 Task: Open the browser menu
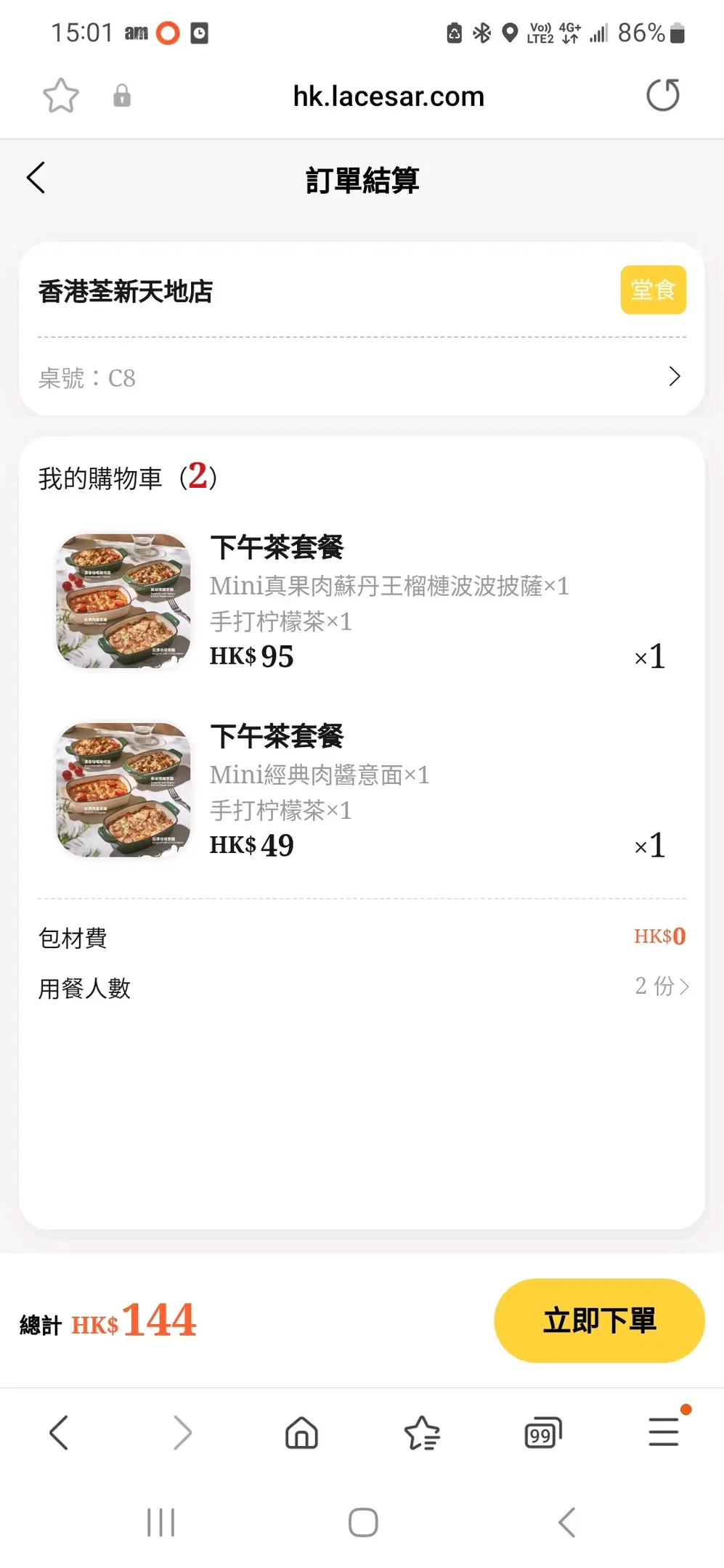(x=664, y=1433)
